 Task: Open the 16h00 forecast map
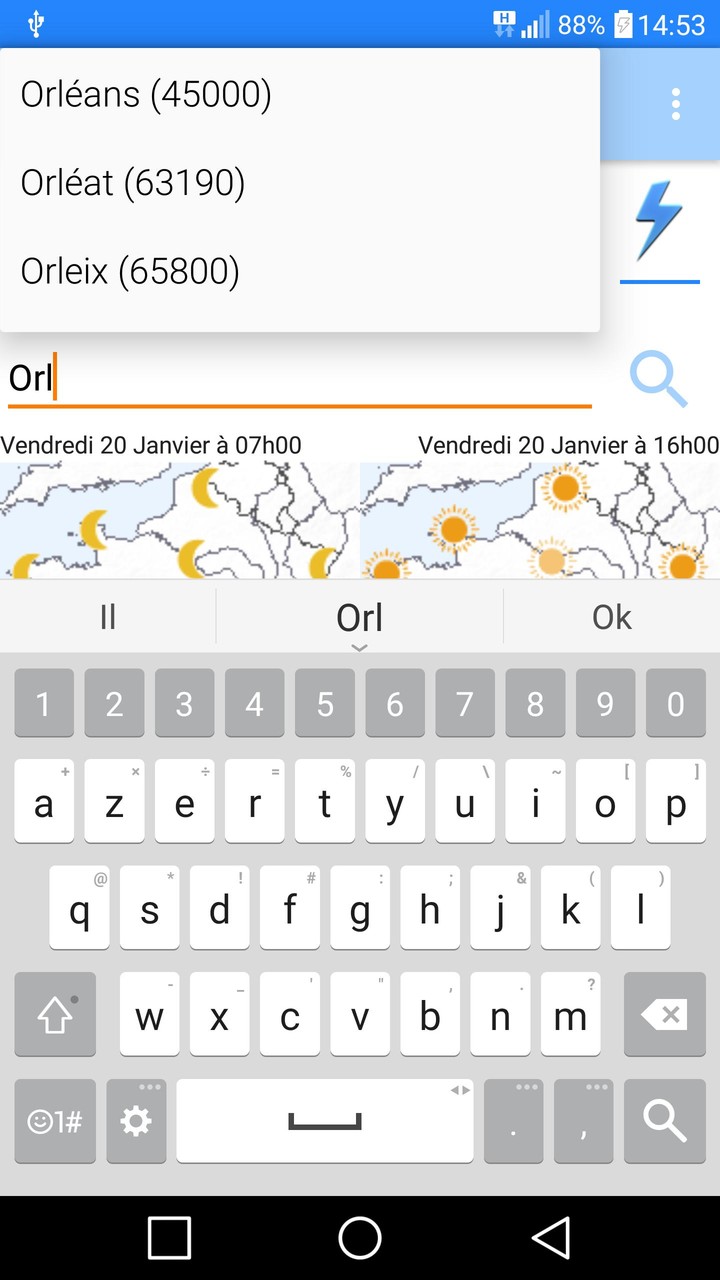click(540, 518)
